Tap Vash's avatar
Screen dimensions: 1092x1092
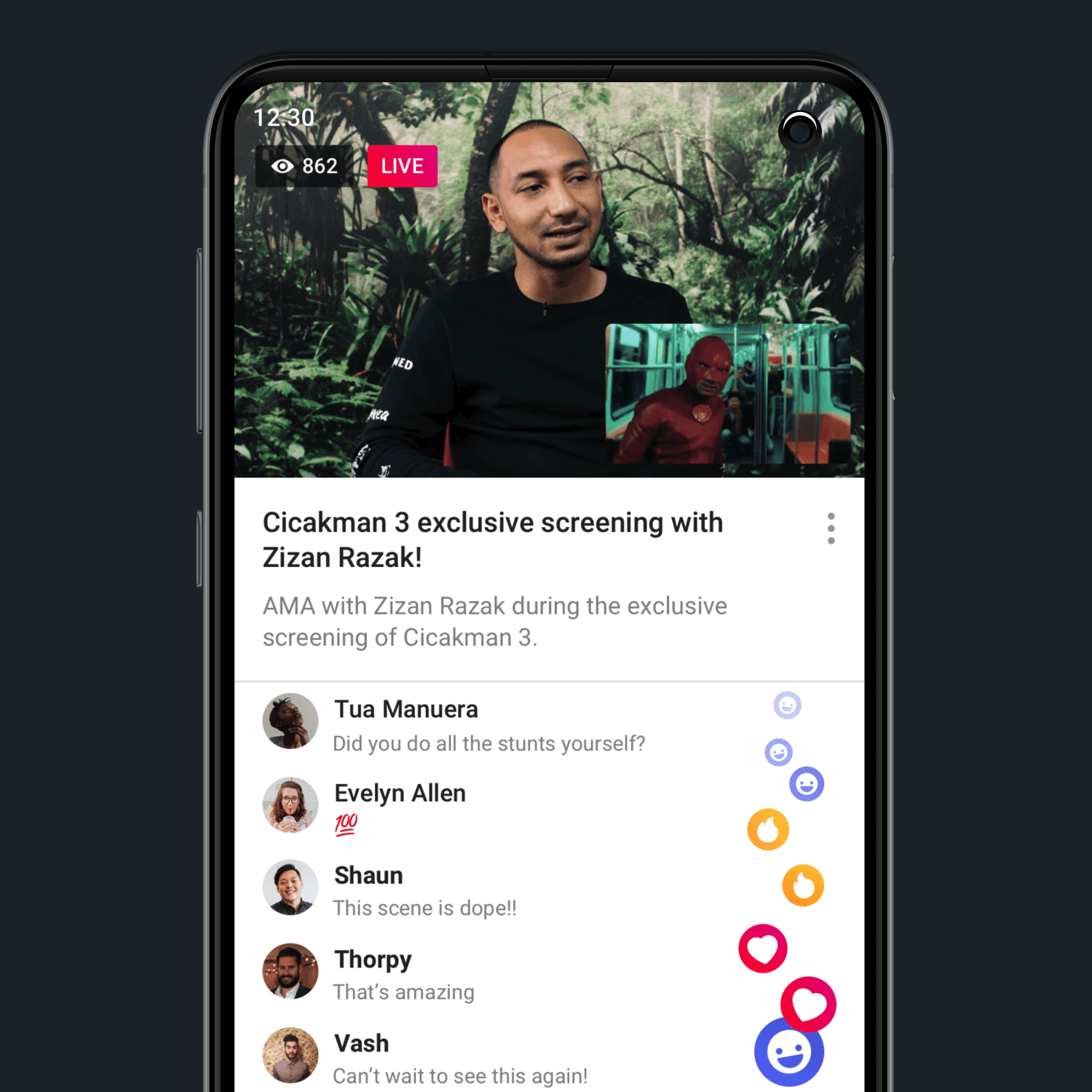pos(290,1055)
